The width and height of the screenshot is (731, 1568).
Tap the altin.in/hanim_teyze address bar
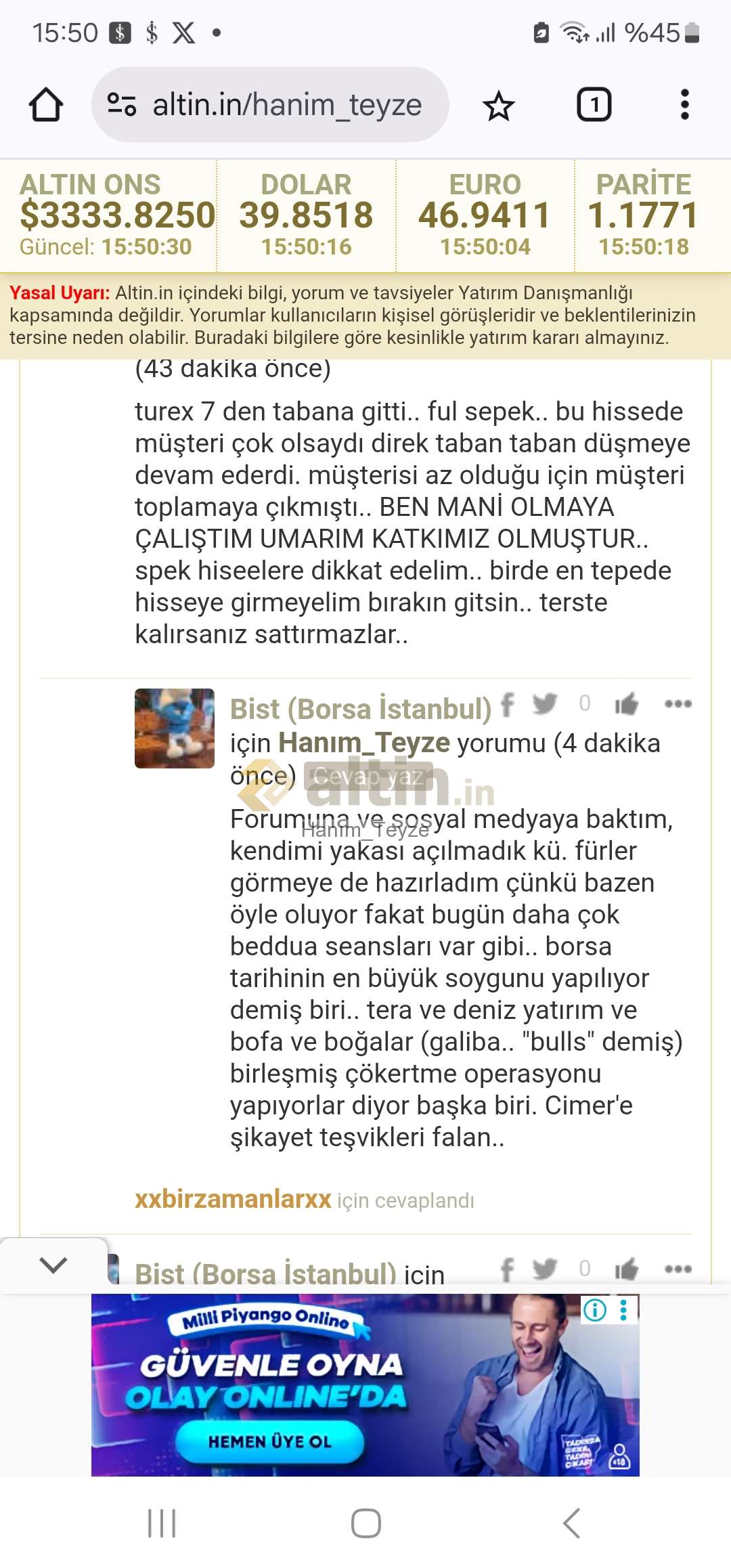270,105
